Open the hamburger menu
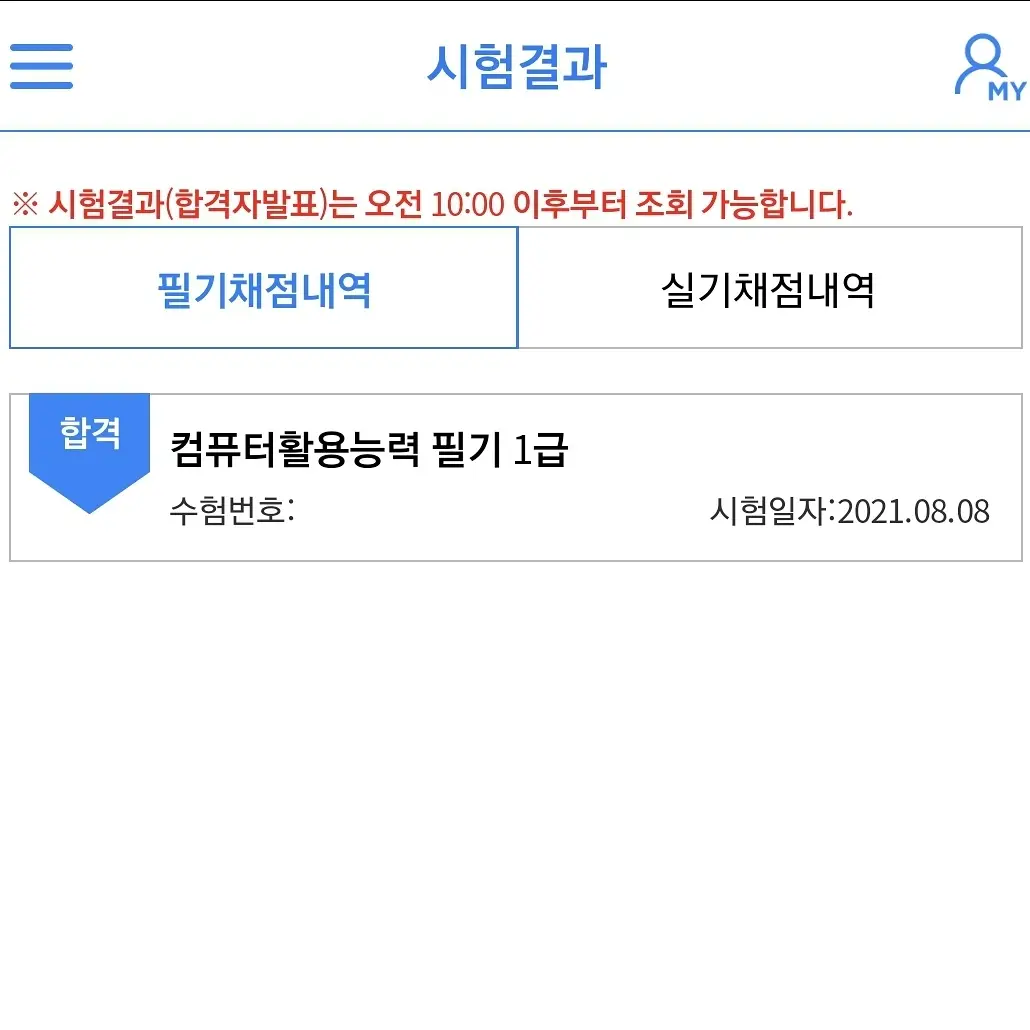This screenshot has height=1030, width=1030. click(41, 66)
